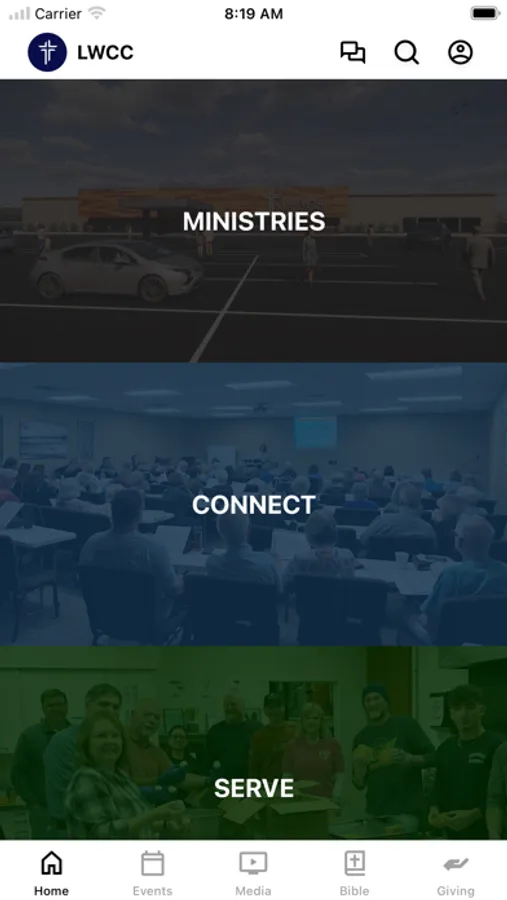
Task: Switch to the Home tab
Action: tap(51, 872)
